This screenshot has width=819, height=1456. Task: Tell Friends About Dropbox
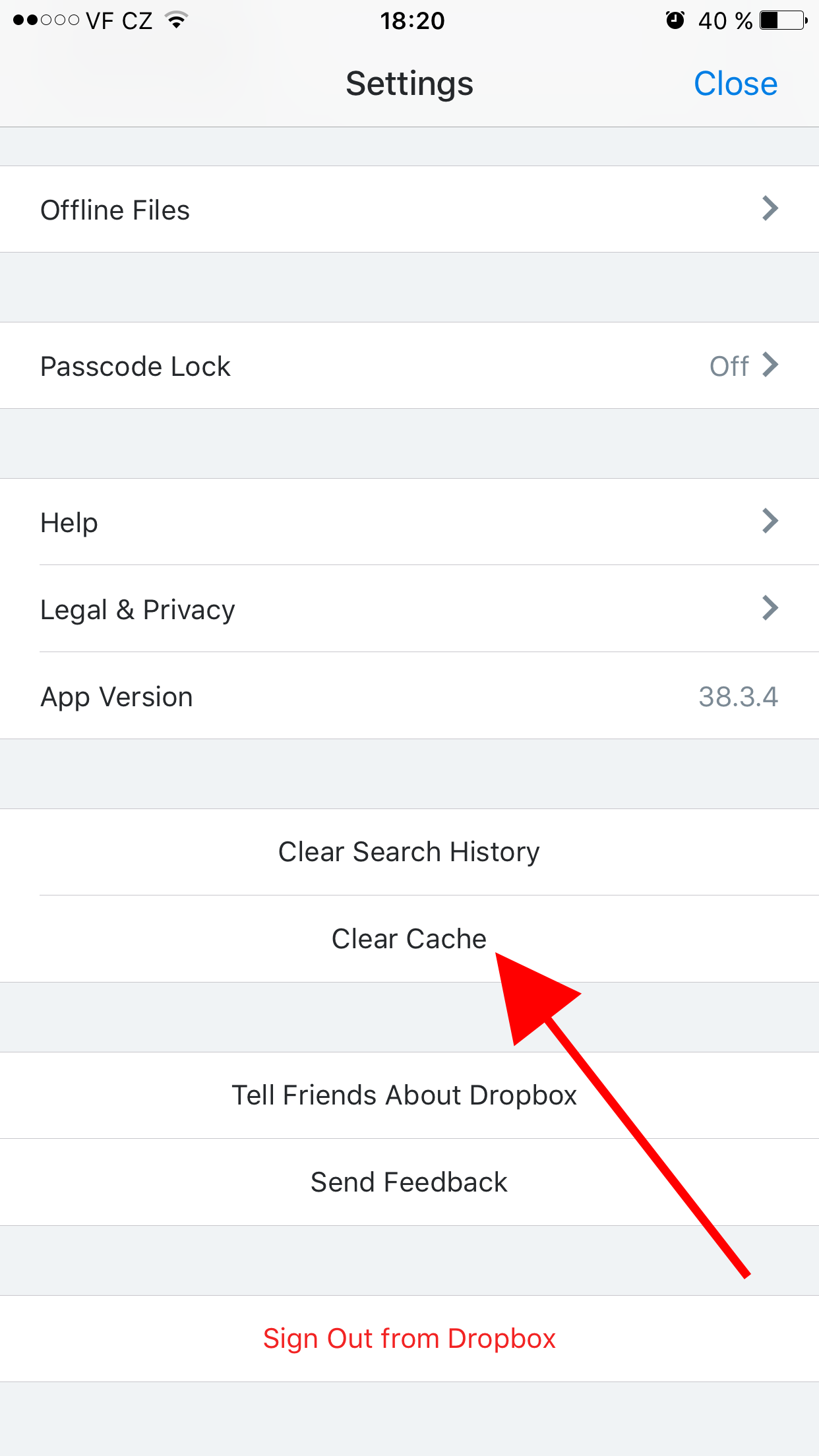[x=404, y=1095]
